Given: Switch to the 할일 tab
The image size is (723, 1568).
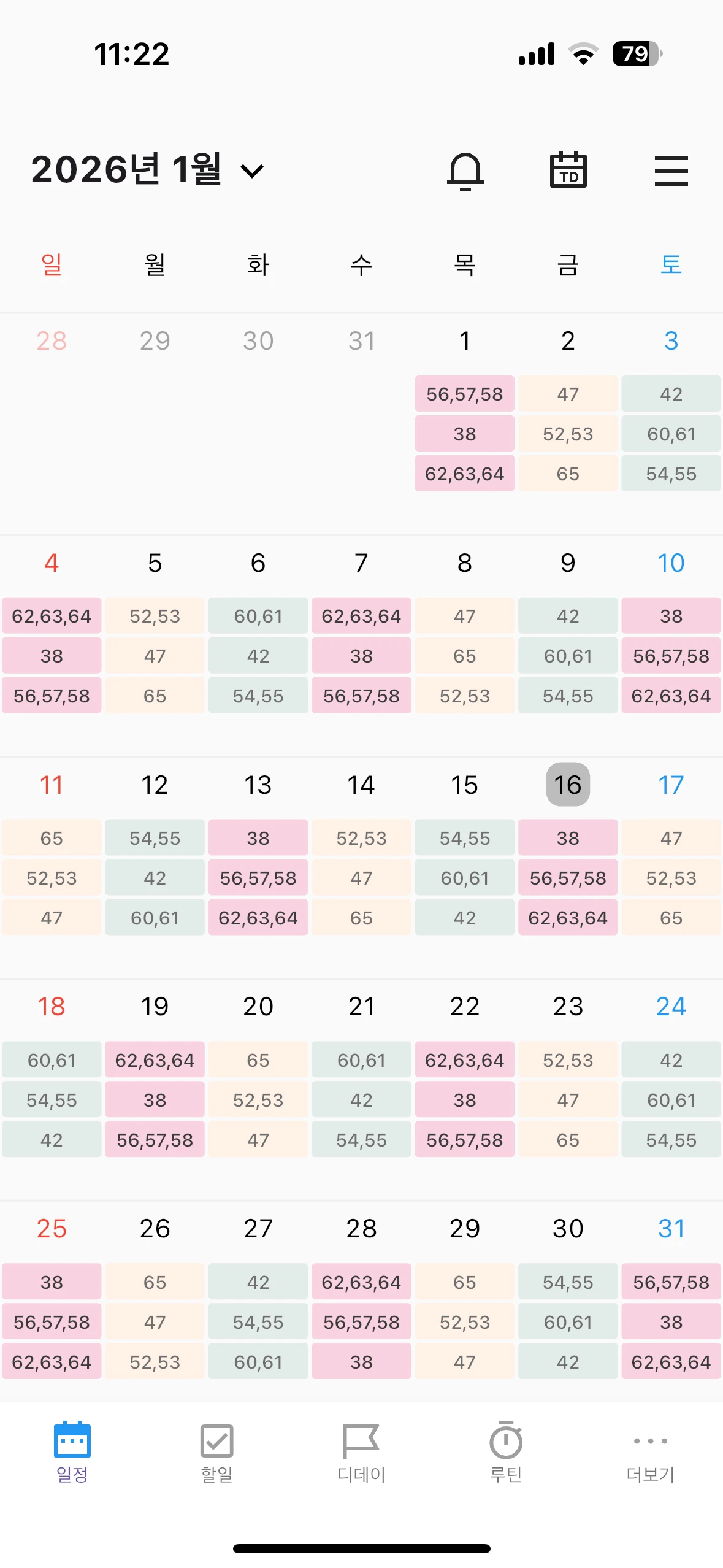Looking at the screenshot, I should pos(216,1451).
